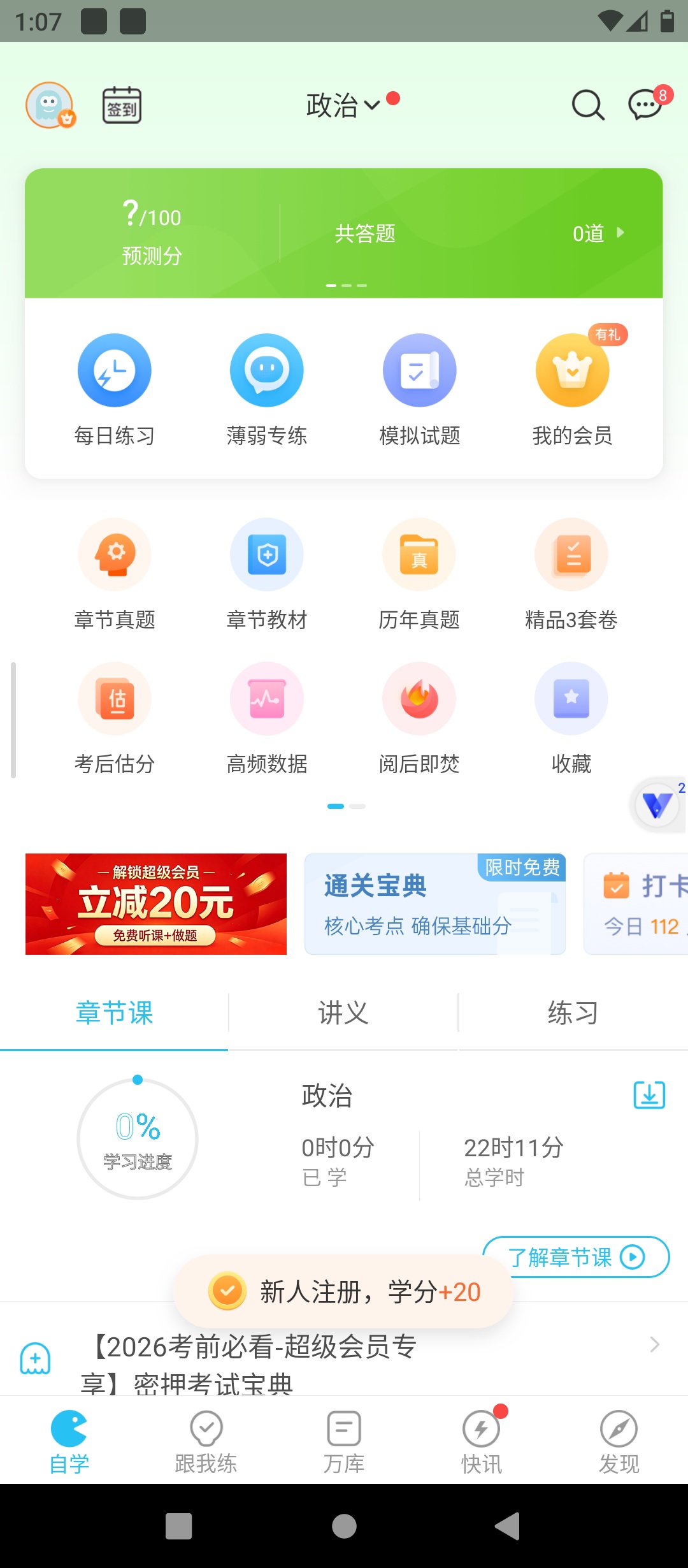Screen dimensions: 688x1568
Task: Switch to 跟我练 in bottom navigation
Action: (x=206, y=1442)
